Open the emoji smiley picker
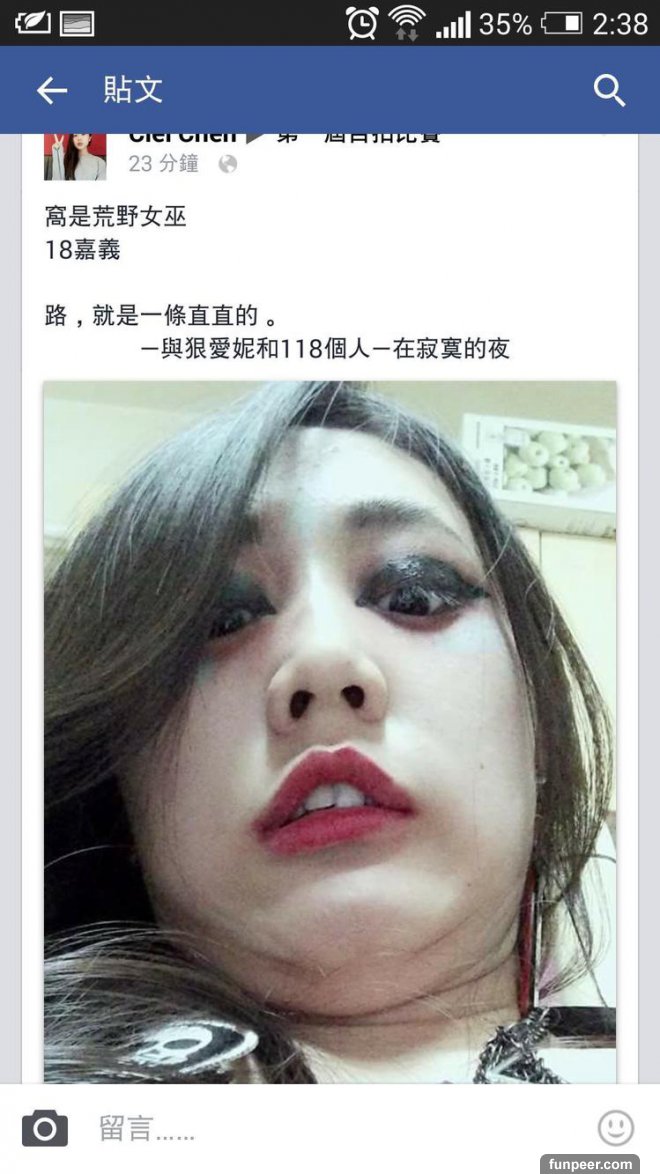This screenshot has width=660, height=1174. [616, 1128]
